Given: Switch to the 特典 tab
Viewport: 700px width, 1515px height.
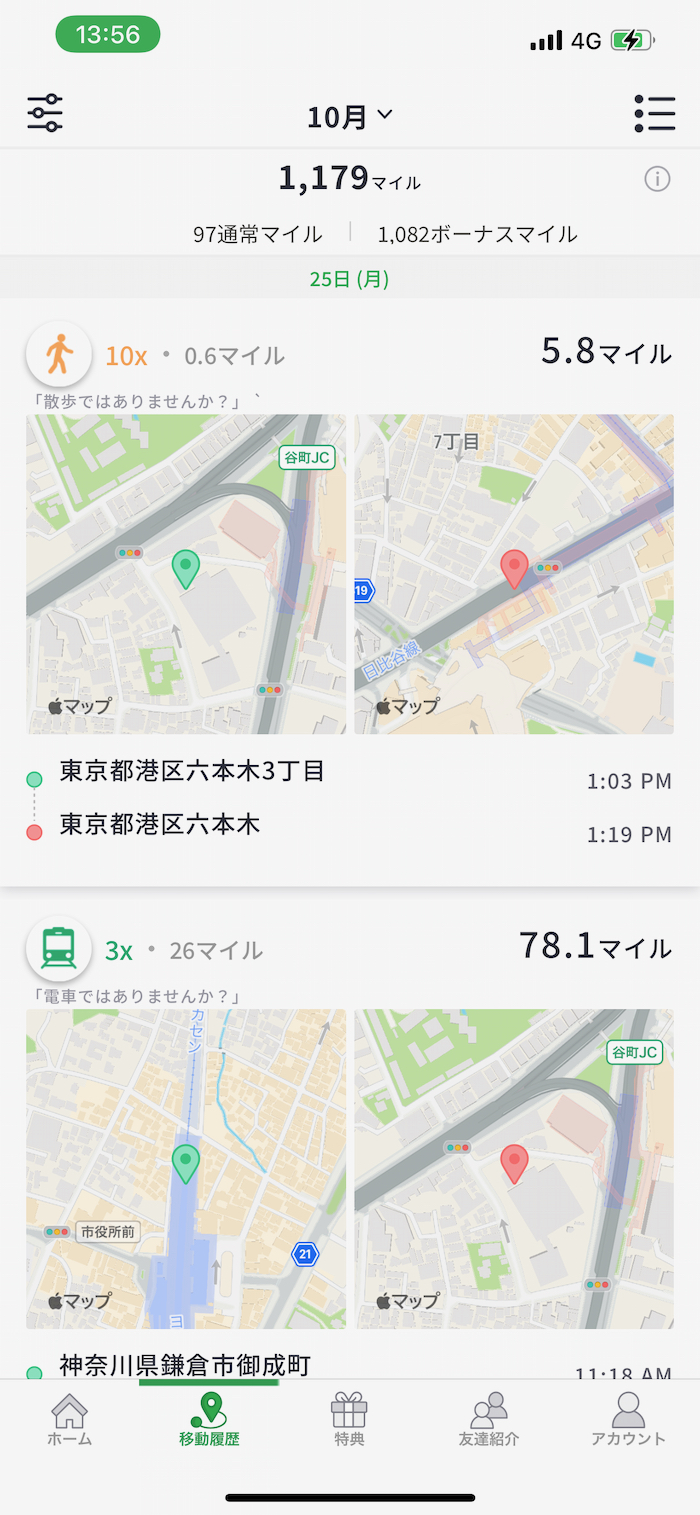Looking at the screenshot, I should point(350,1420).
